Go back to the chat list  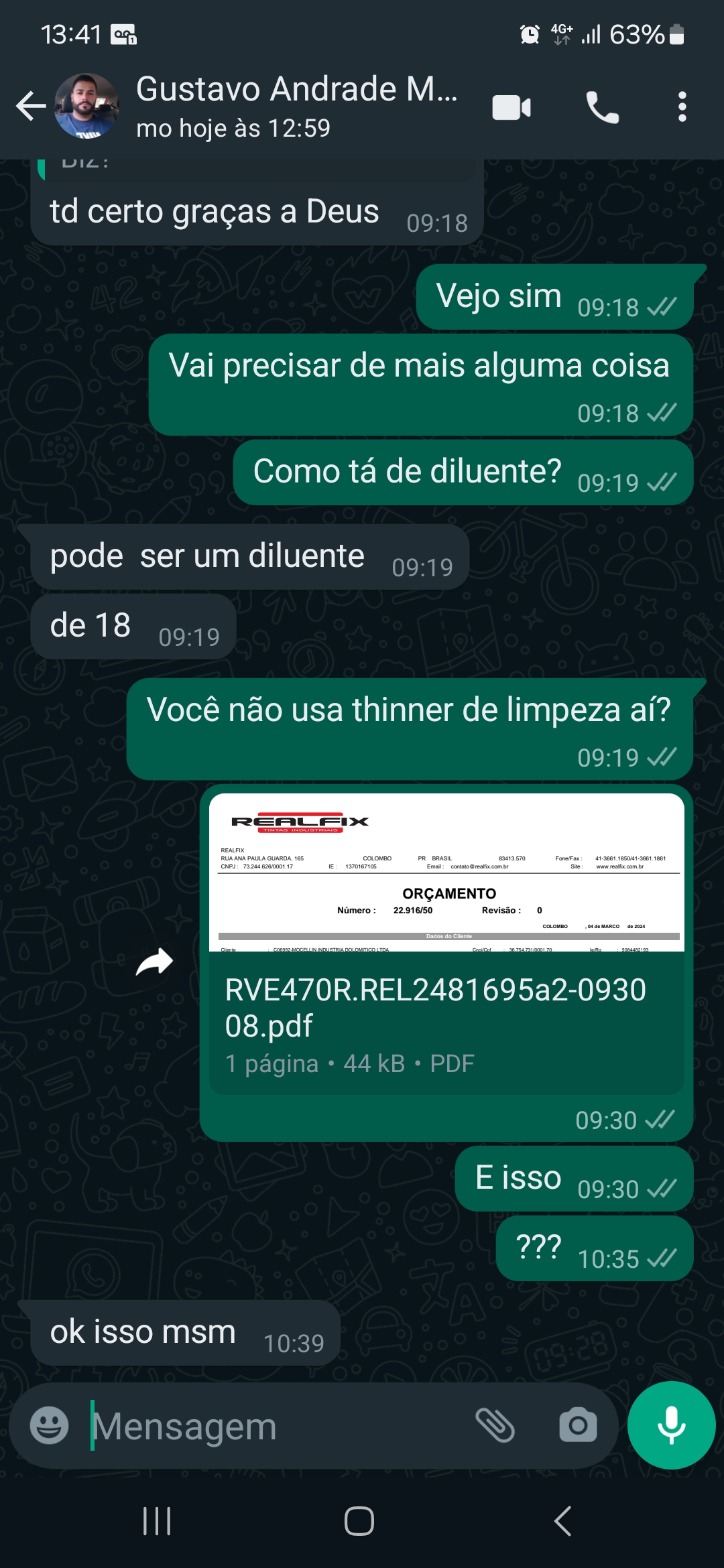[x=31, y=107]
